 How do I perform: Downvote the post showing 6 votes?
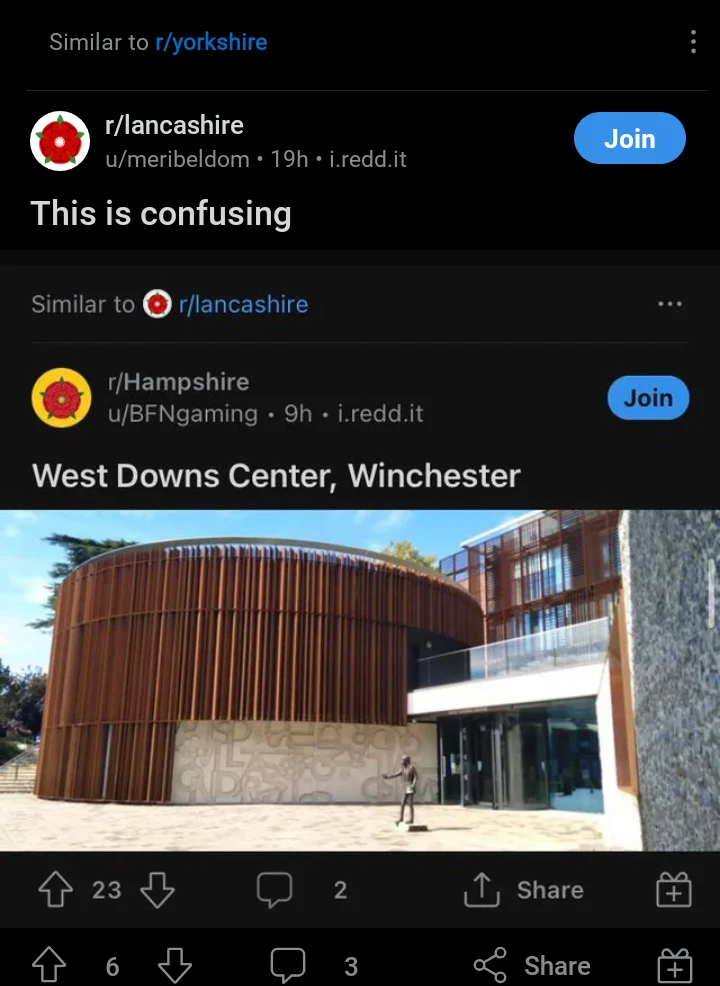pos(175,966)
